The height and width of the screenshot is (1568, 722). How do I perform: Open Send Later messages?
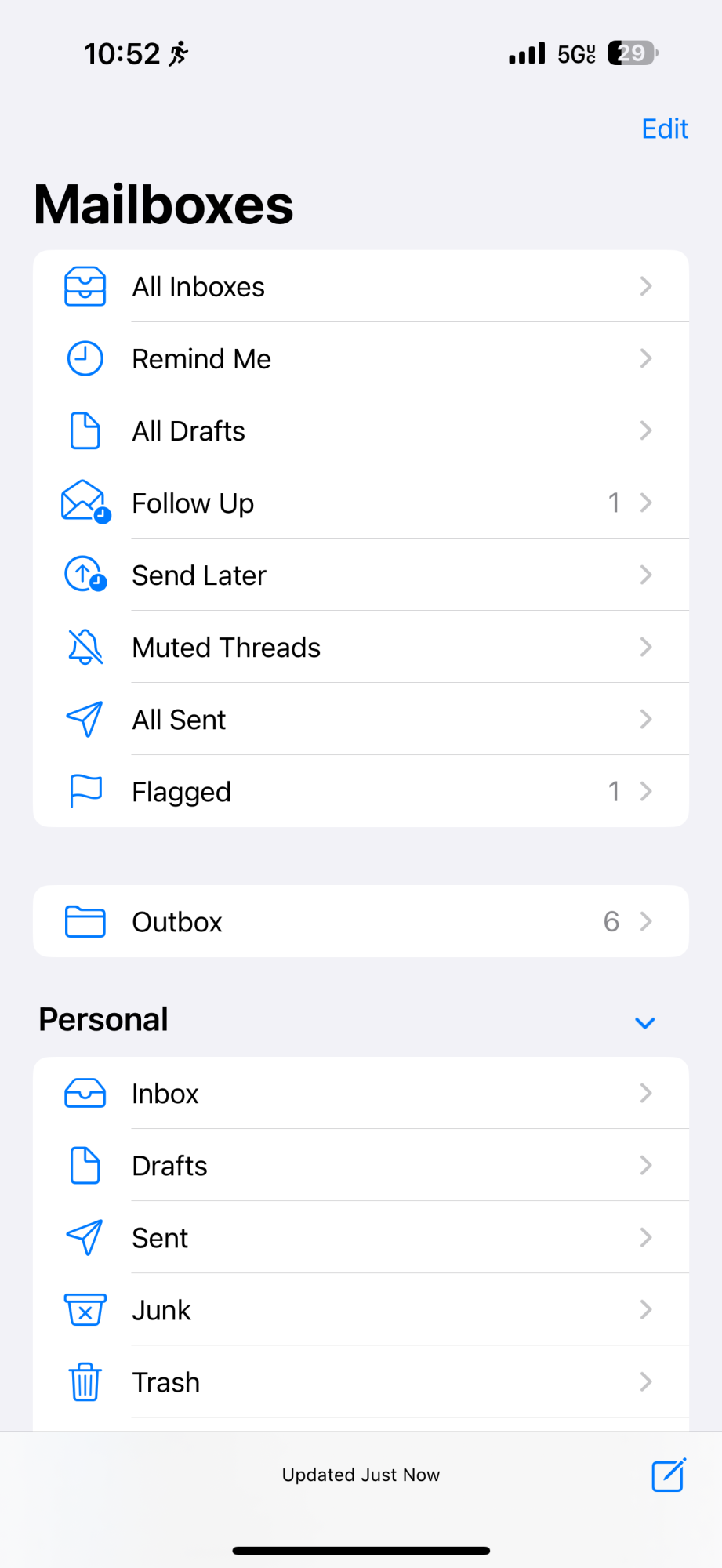click(361, 575)
